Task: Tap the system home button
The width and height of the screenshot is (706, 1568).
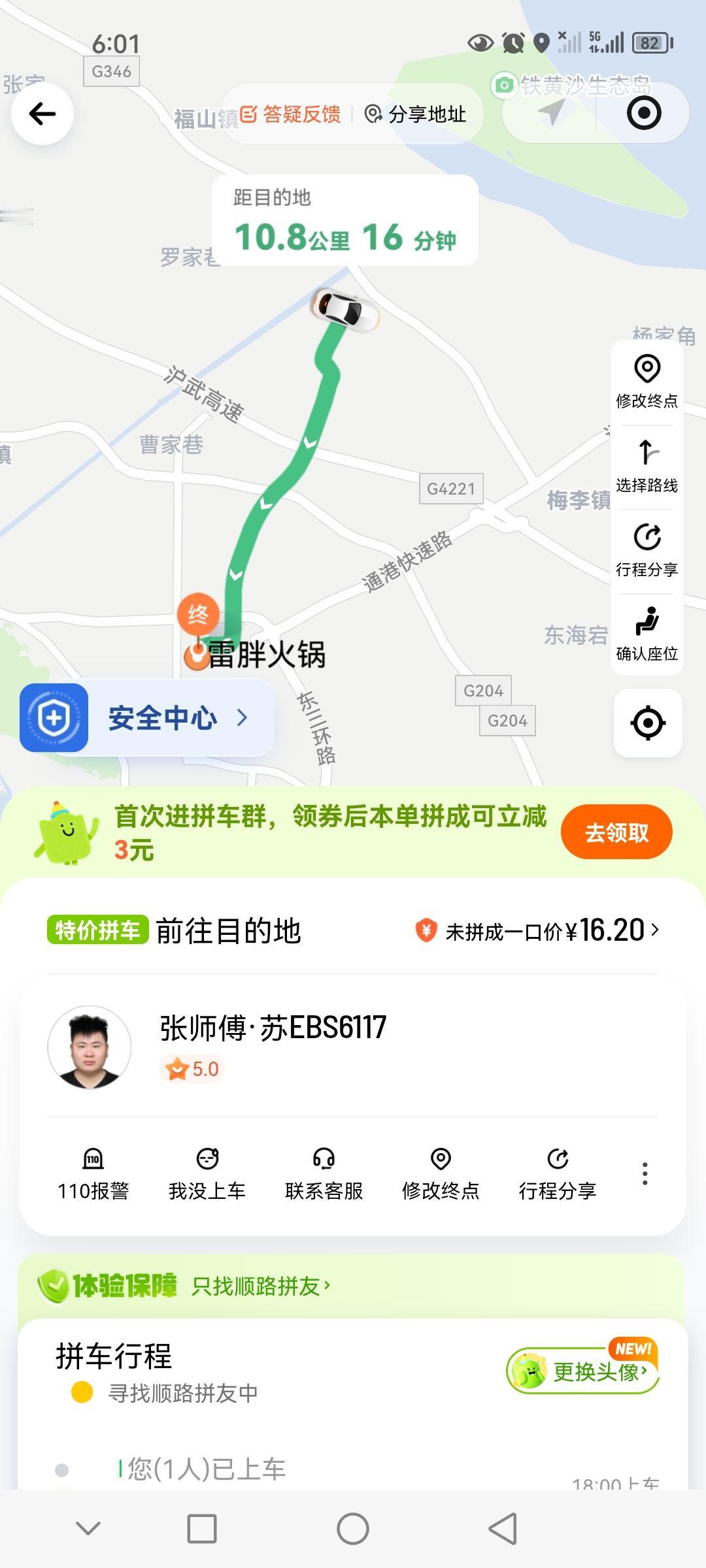Action: click(353, 1529)
